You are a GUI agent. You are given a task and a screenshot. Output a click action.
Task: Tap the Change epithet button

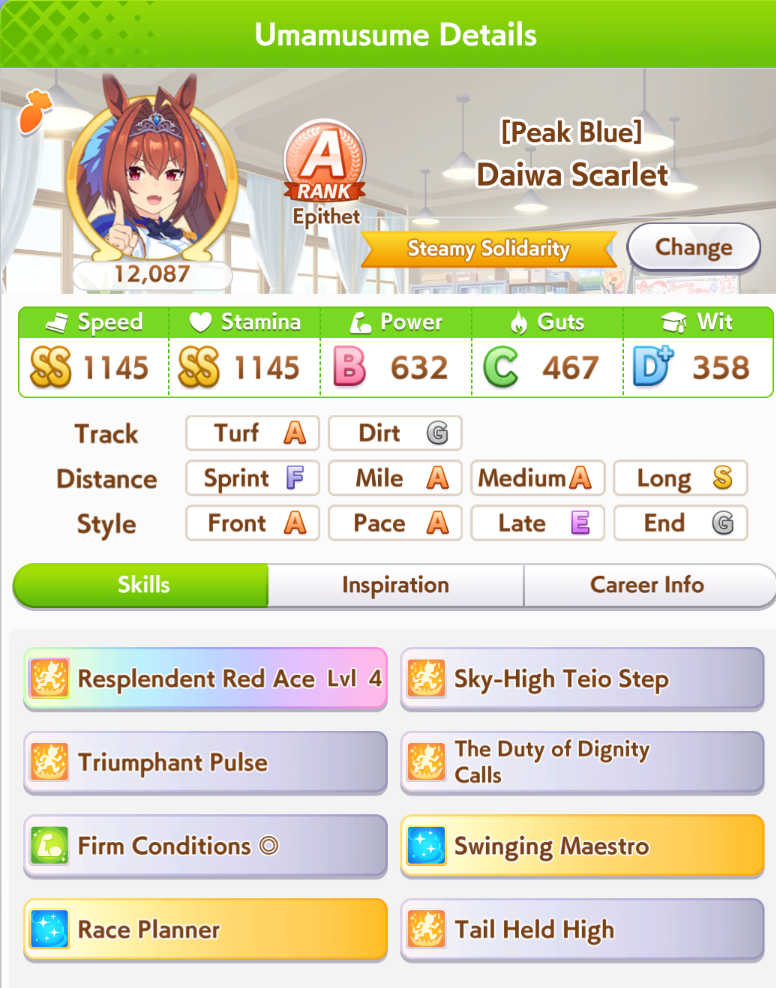(693, 248)
